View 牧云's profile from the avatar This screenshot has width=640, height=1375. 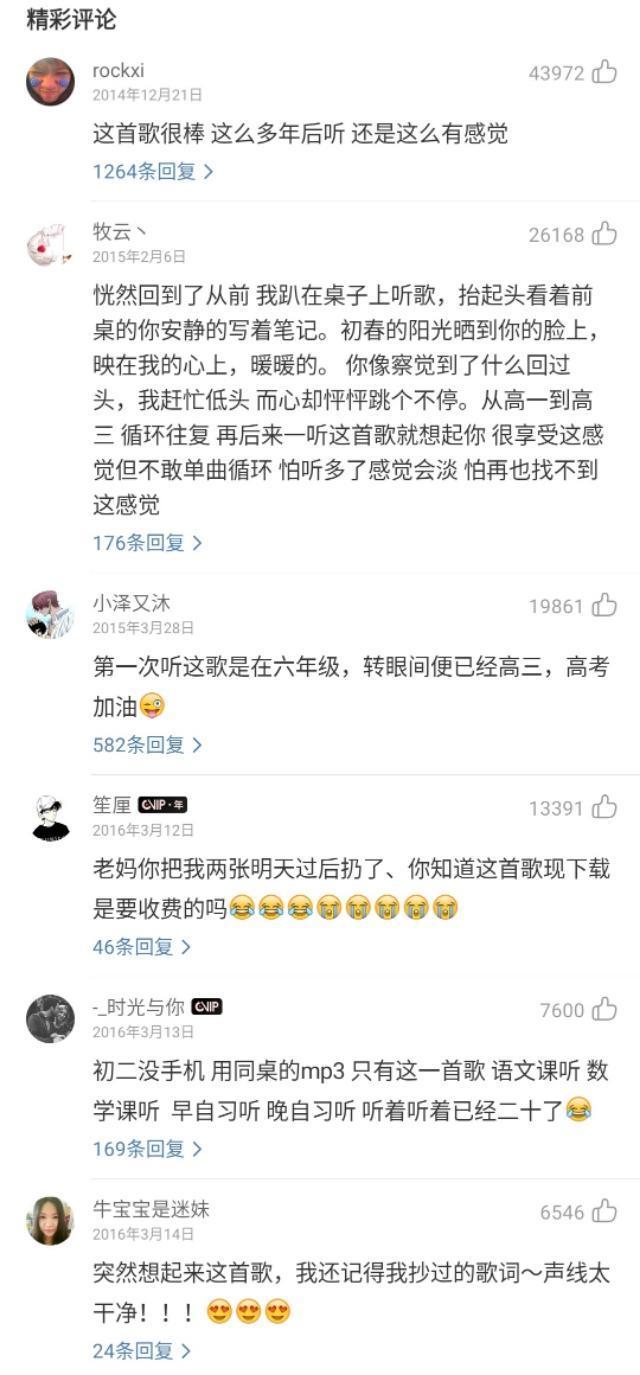pos(50,244)
